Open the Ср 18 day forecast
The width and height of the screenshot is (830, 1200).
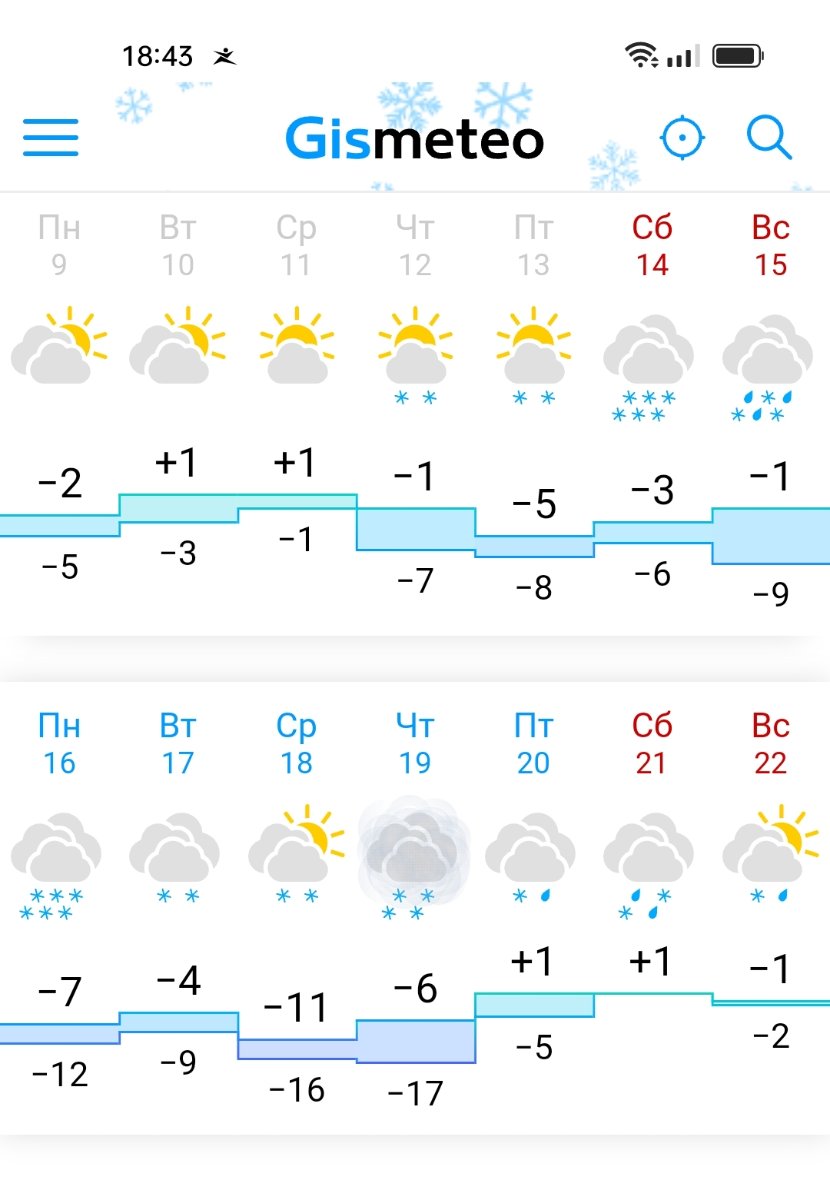tap(297, 743)
